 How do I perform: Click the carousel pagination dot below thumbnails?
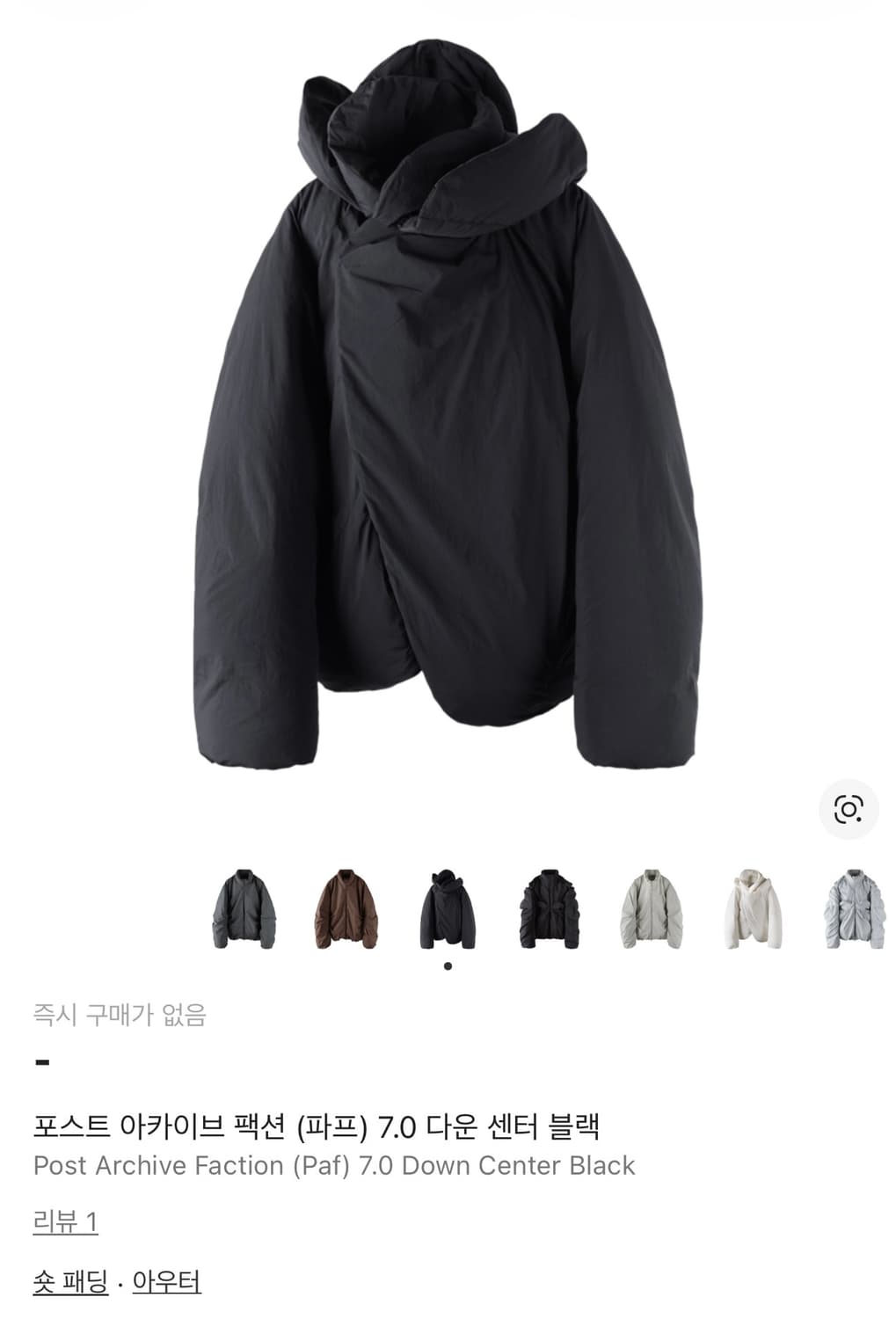click(446, 967)
